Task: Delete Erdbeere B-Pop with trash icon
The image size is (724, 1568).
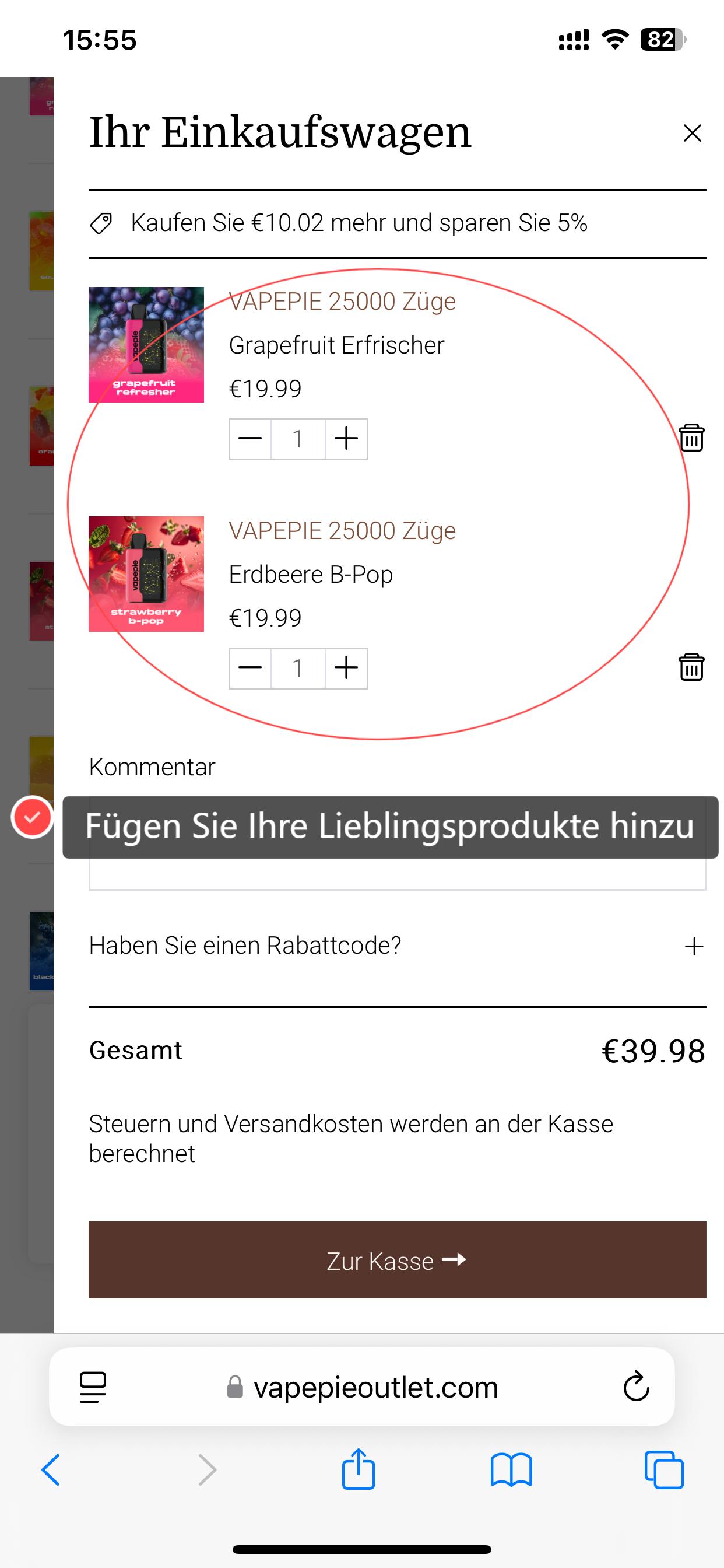Action: coord(691,667)
